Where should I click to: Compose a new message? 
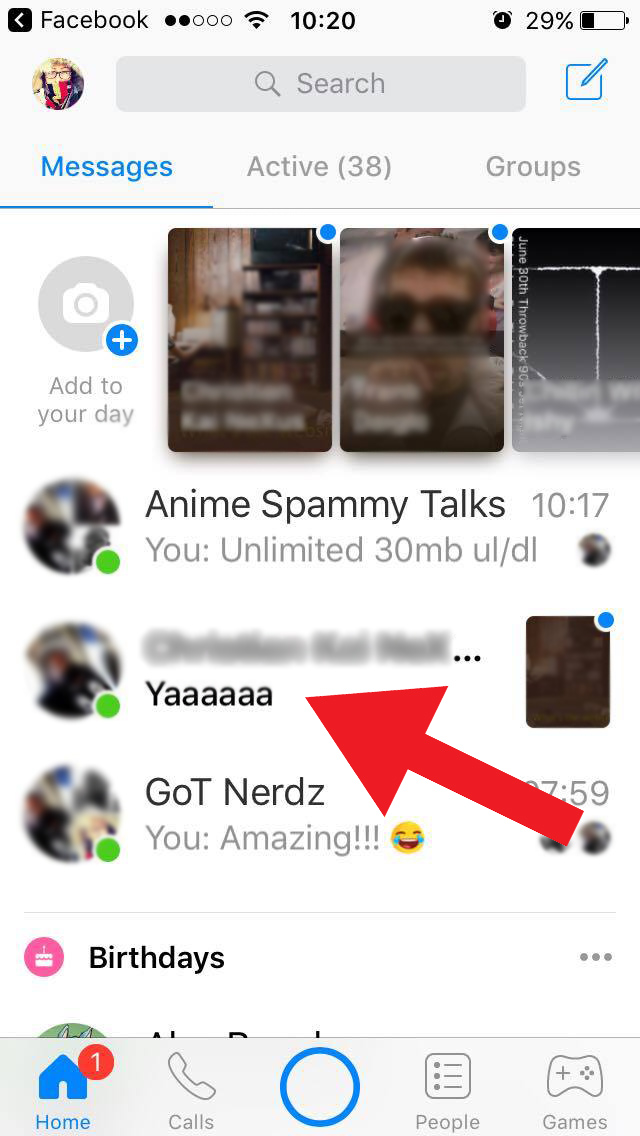[x=586, y=82]
